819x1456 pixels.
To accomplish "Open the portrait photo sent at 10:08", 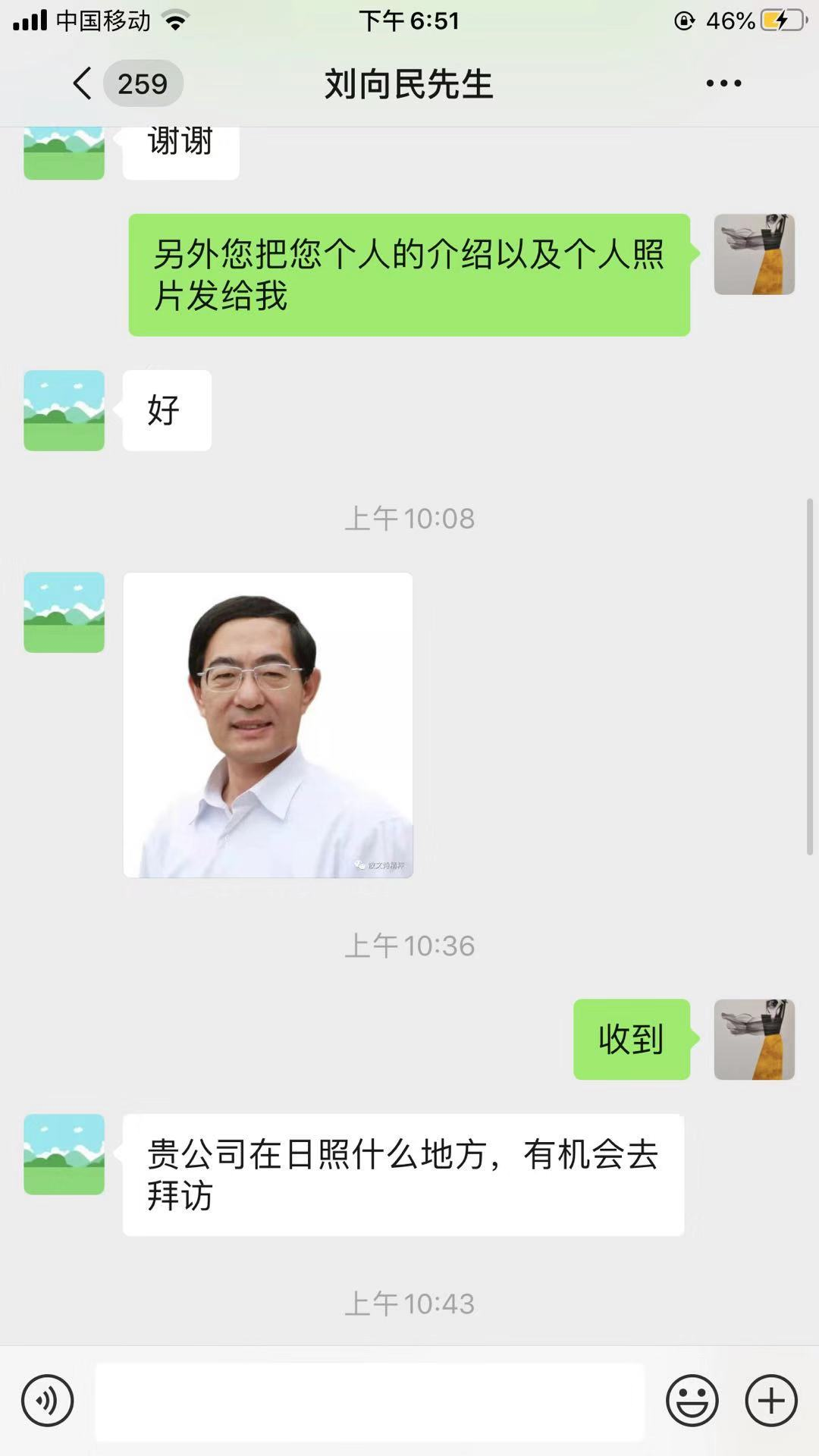I will coord(268,725).
